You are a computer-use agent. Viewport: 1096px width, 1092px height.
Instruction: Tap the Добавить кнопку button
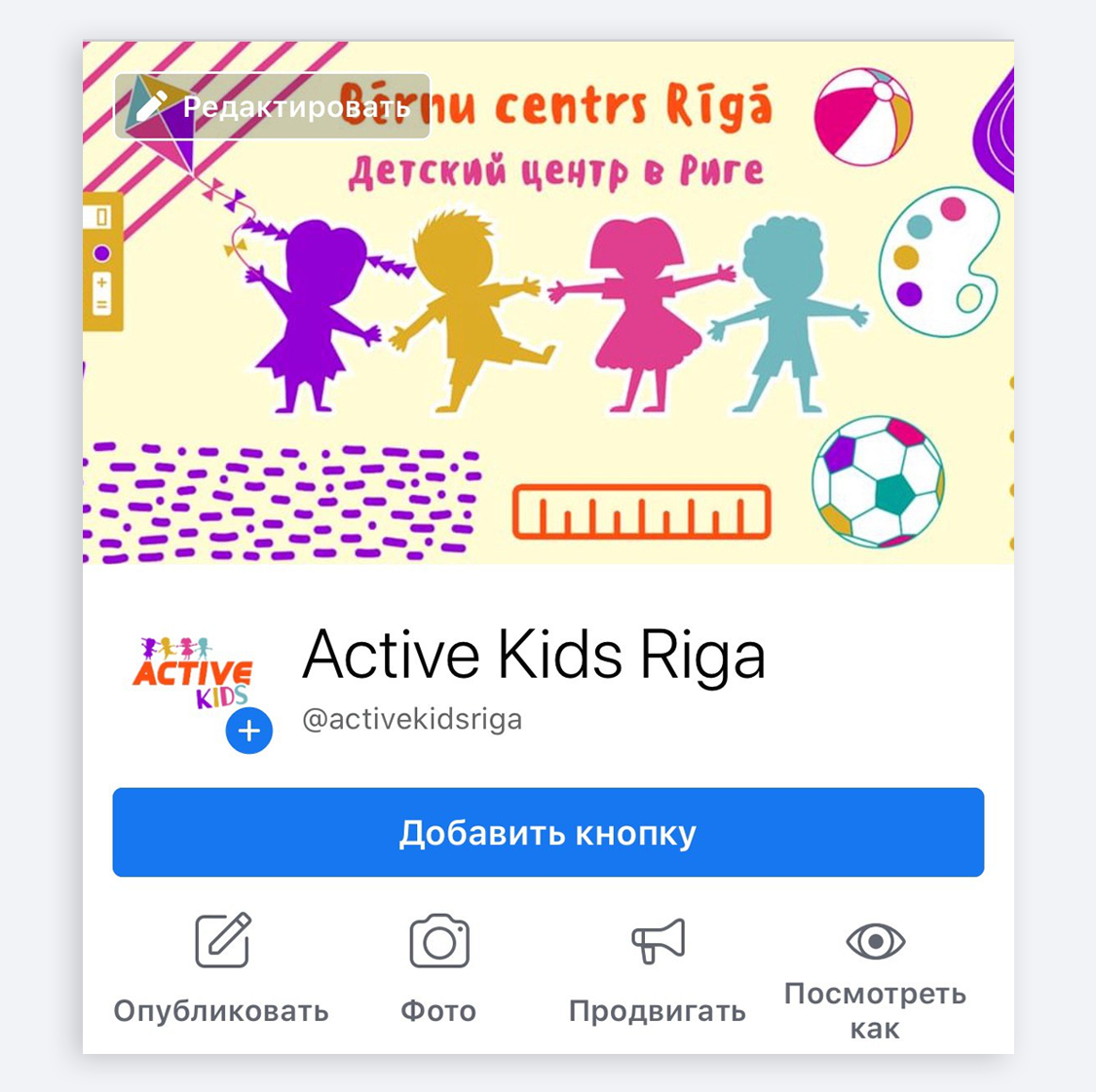point(548,833)
